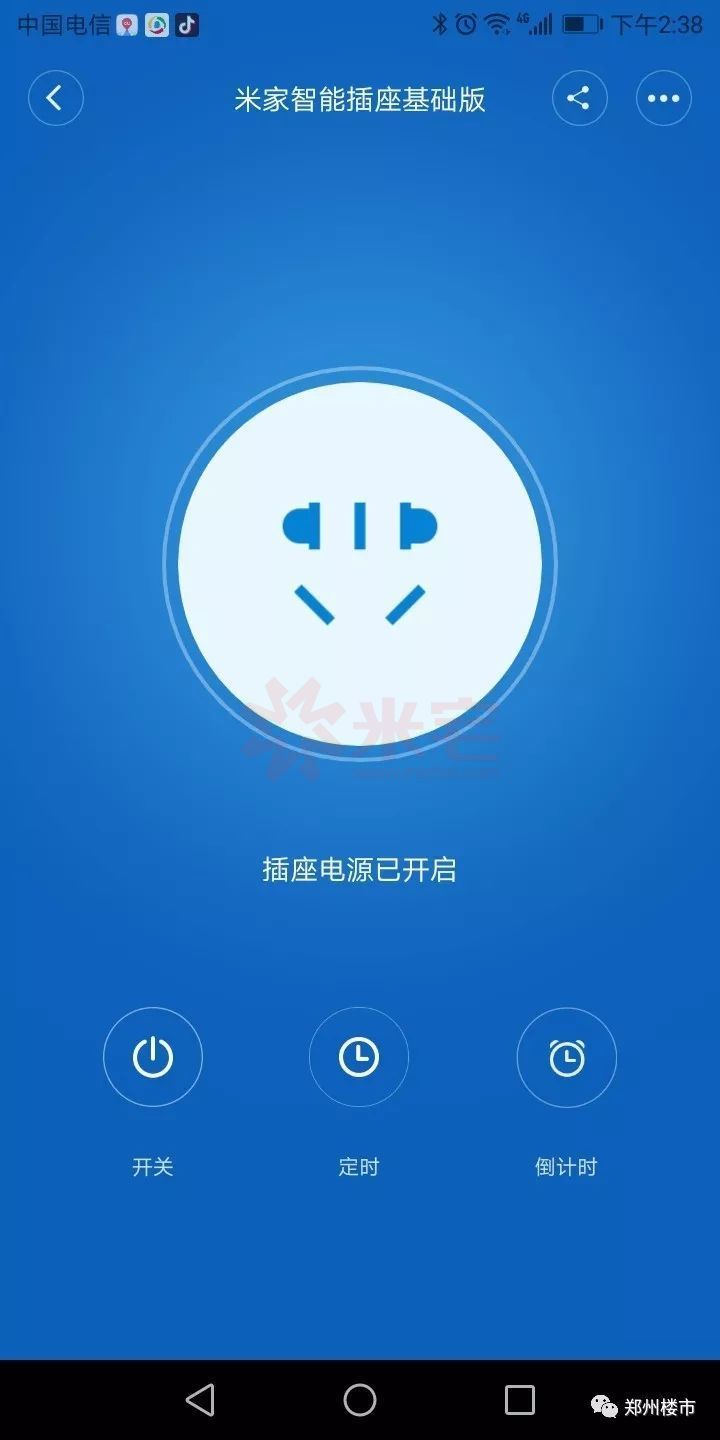The width and height of the screenshot is (720, 1440).
Task: Open the 定时 timer schedule
Action: pos(359,1057)
